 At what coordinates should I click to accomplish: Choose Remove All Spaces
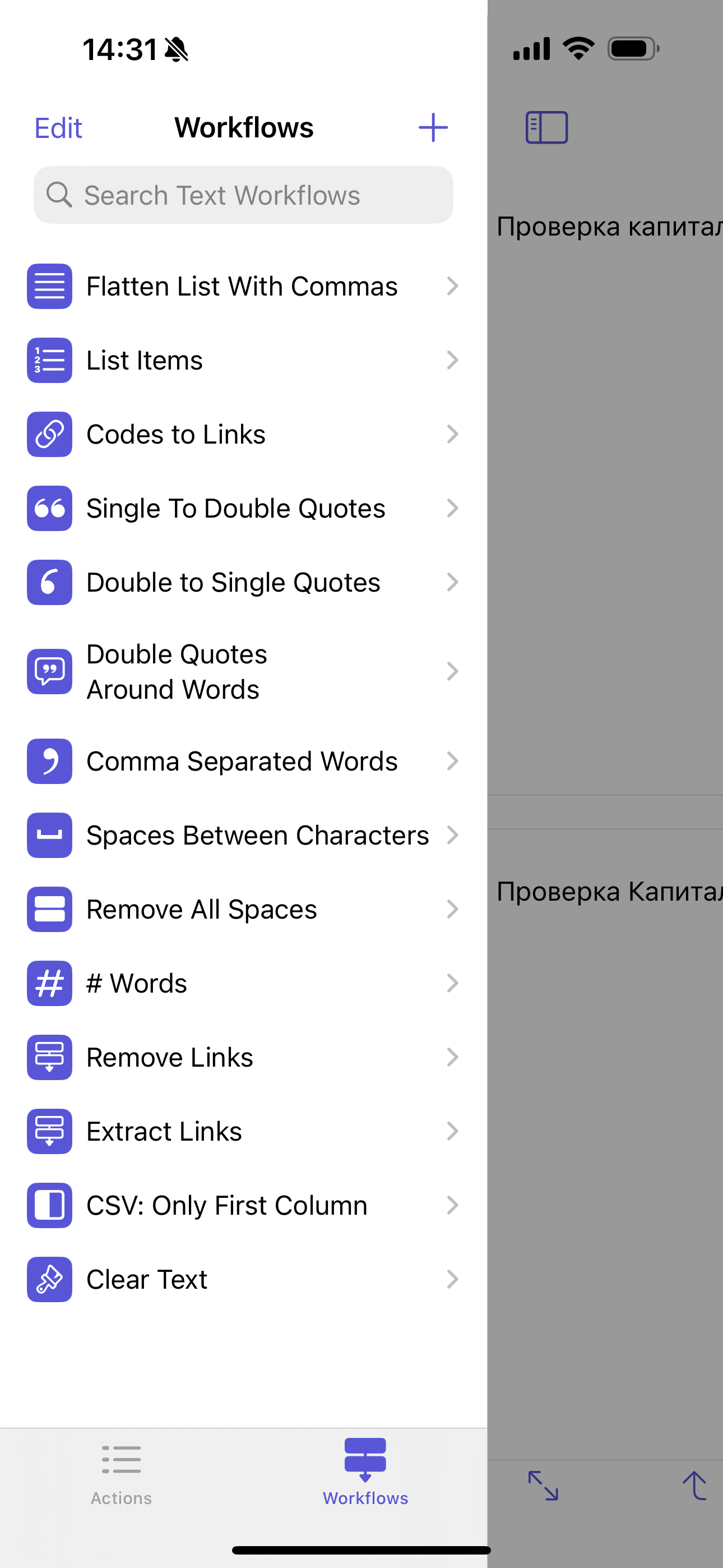coord(242,910)
